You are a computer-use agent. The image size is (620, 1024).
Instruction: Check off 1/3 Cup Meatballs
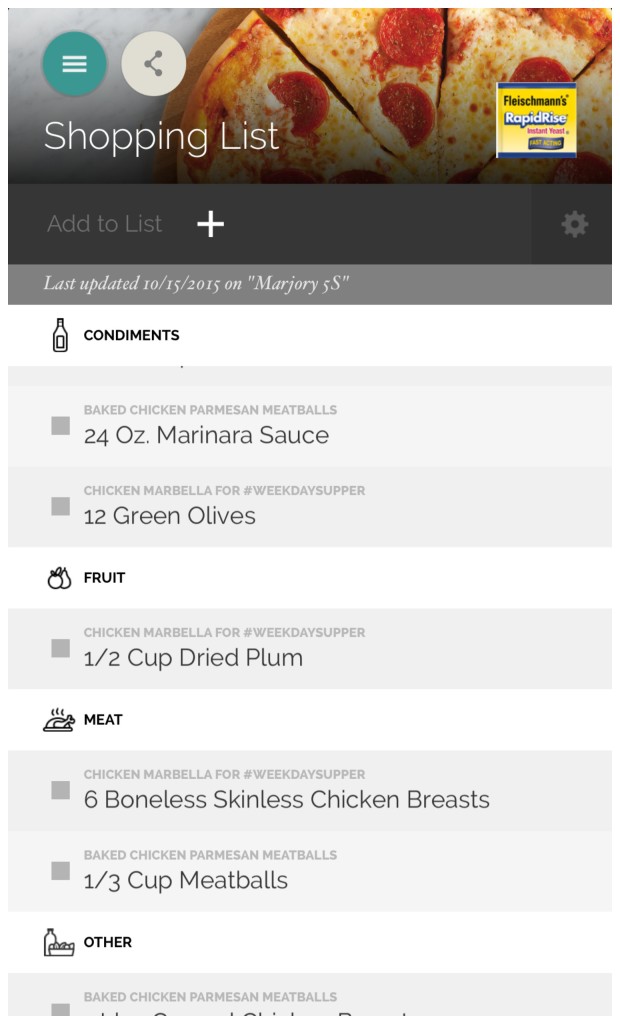pyautogui.click(x=61, y=871)
